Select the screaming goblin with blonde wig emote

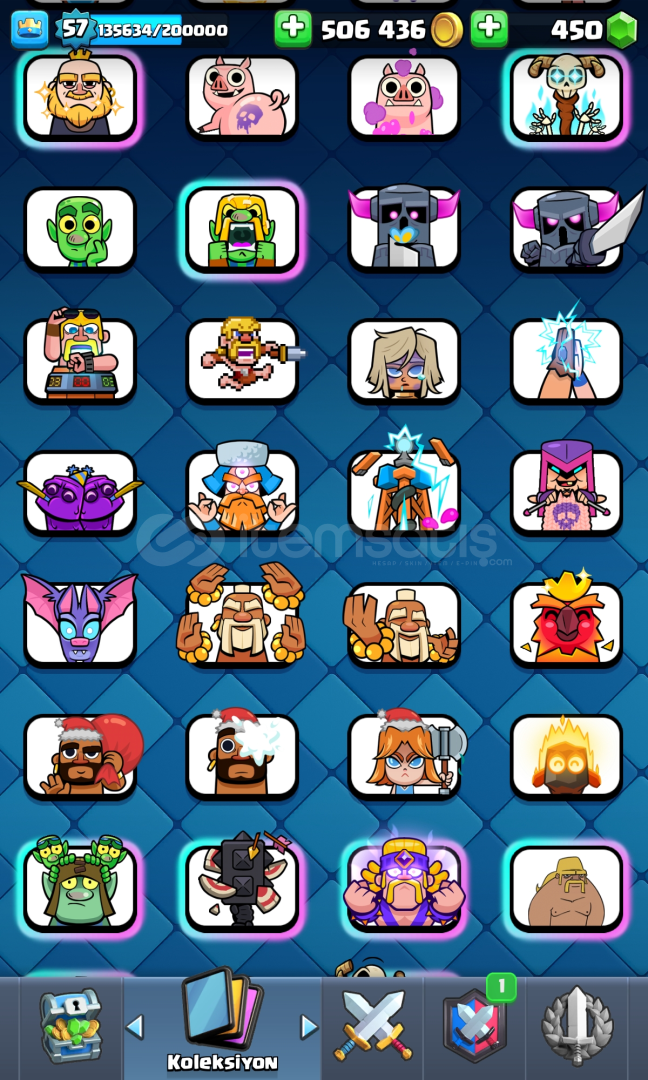pos(242,230)
